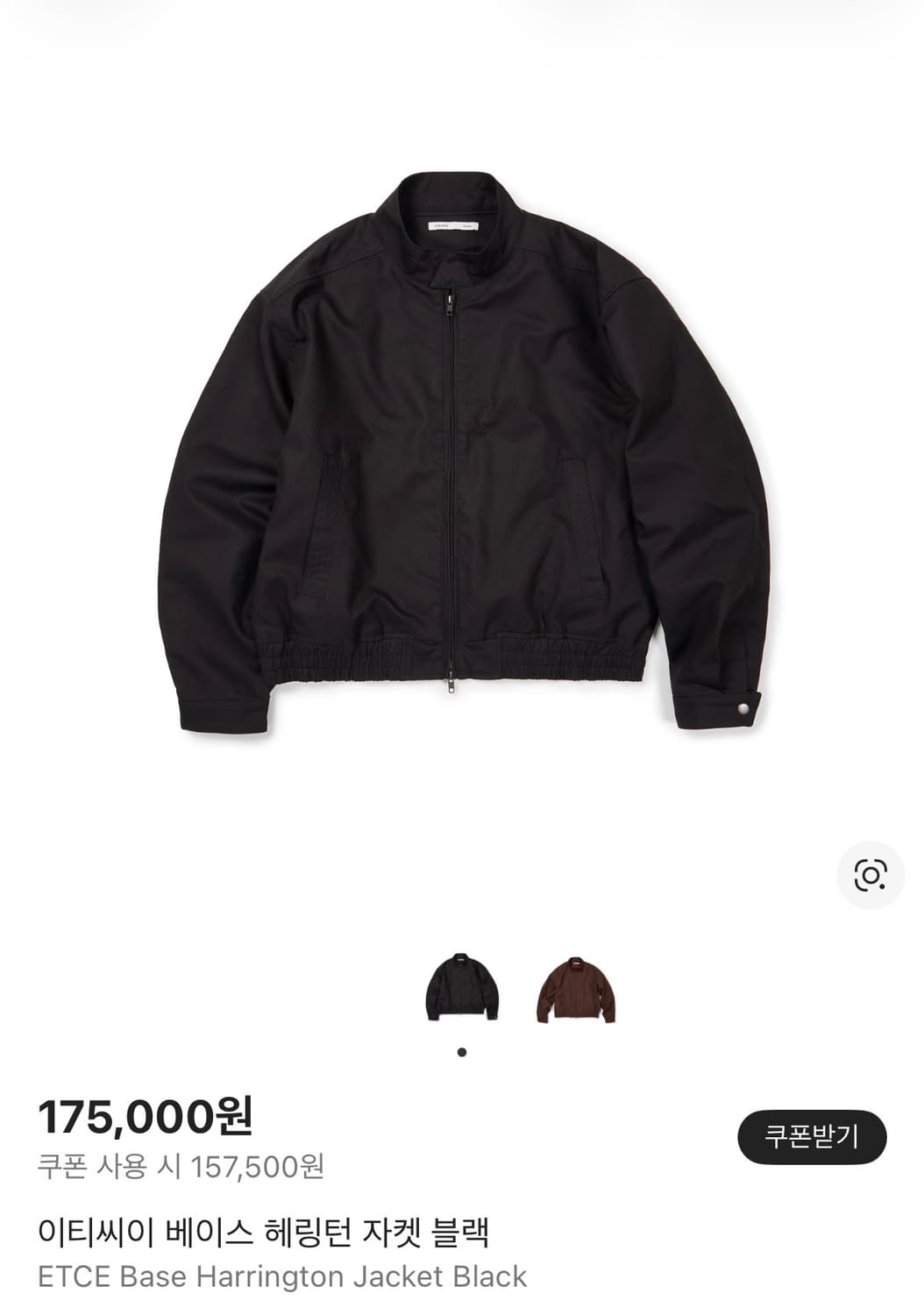The image size is (924, 1315).
Task: Select the brown jacket color thumbnail
Action: [575, 989]
